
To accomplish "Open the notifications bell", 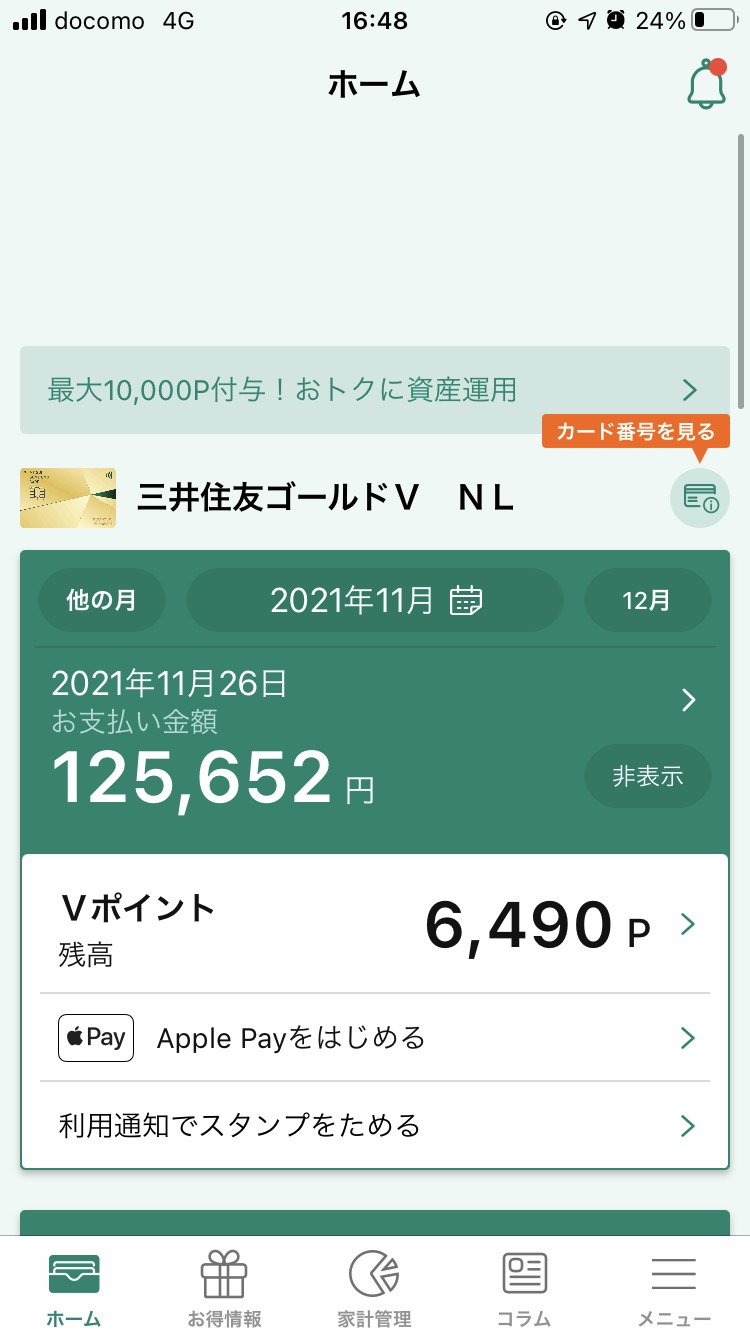I will tap(707, 85).
